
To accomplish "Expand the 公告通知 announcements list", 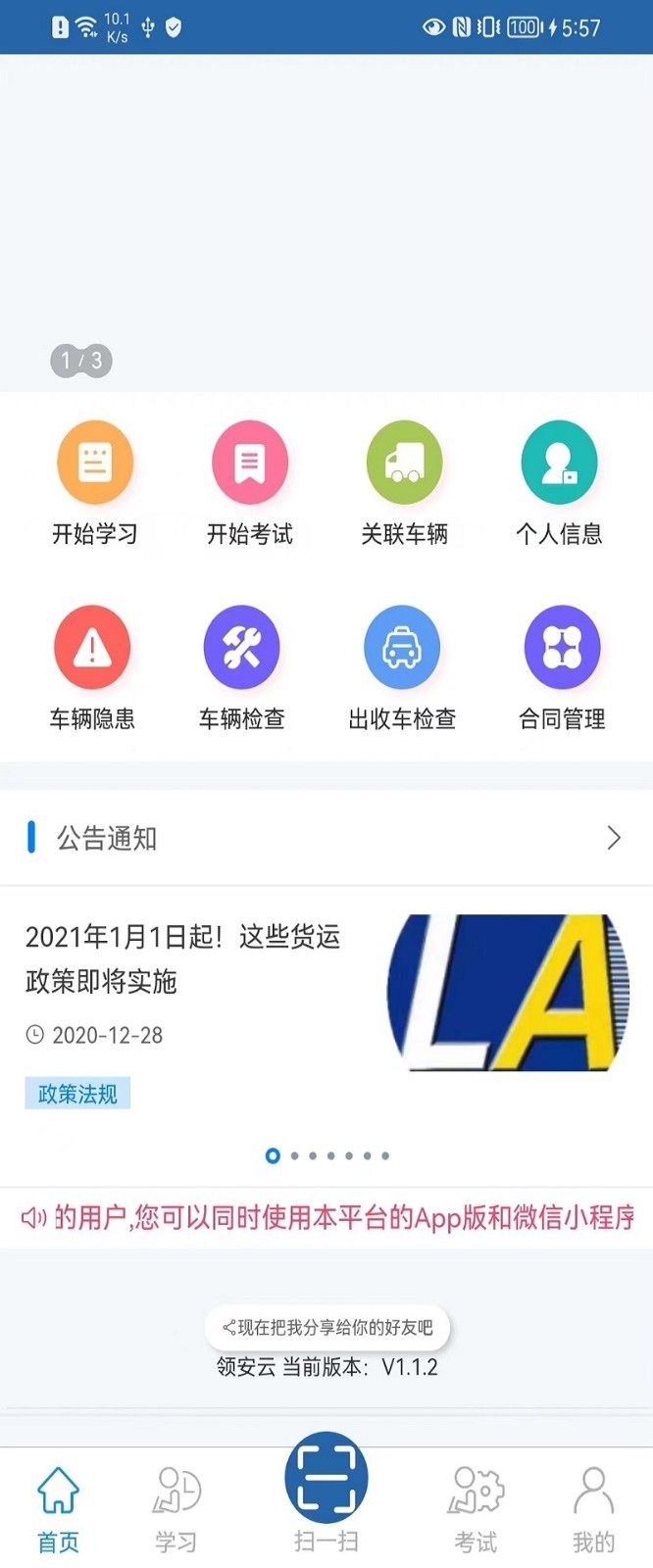I will point(613,838).
